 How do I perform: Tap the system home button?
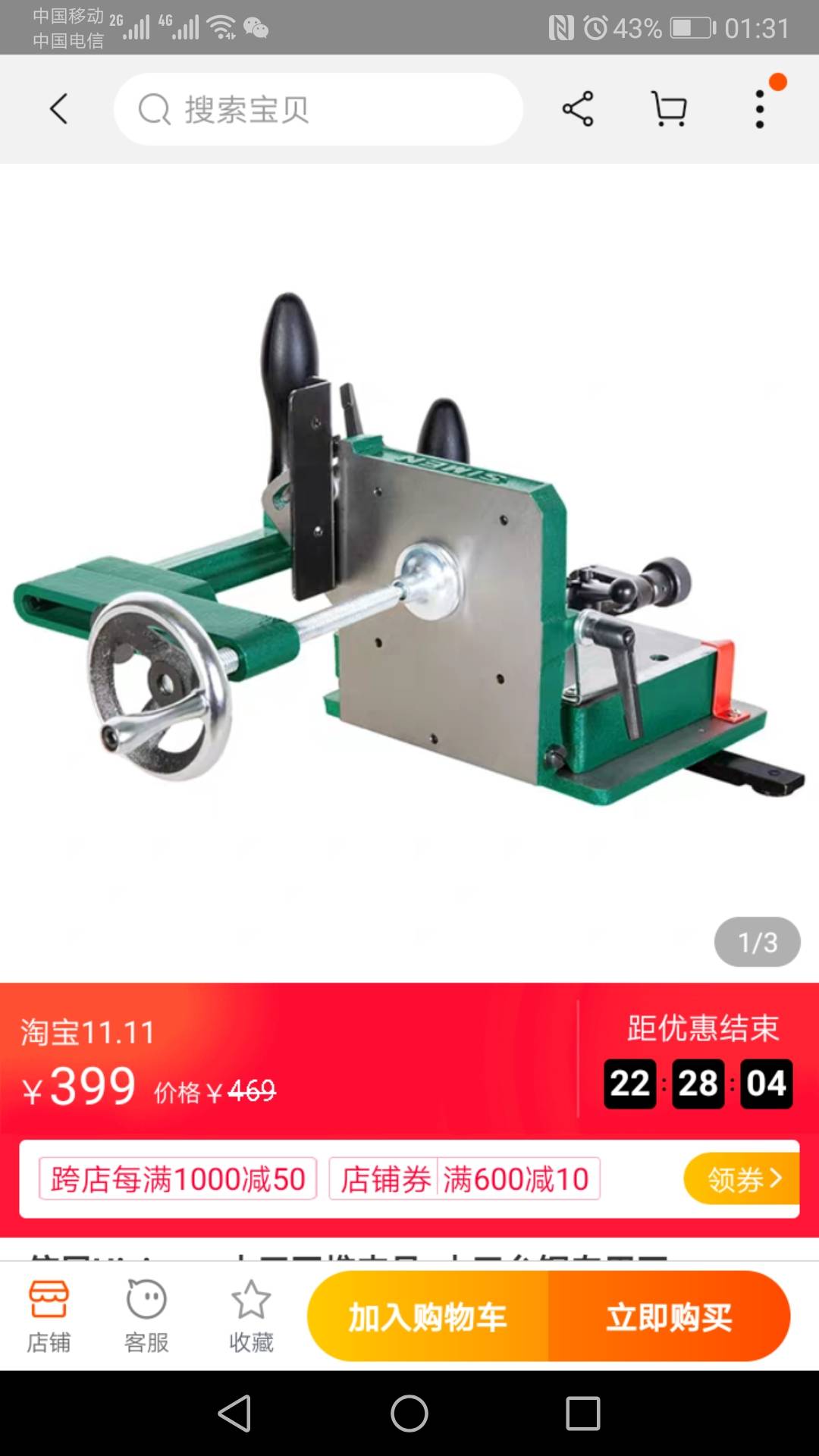click(x=409, y=1414)
